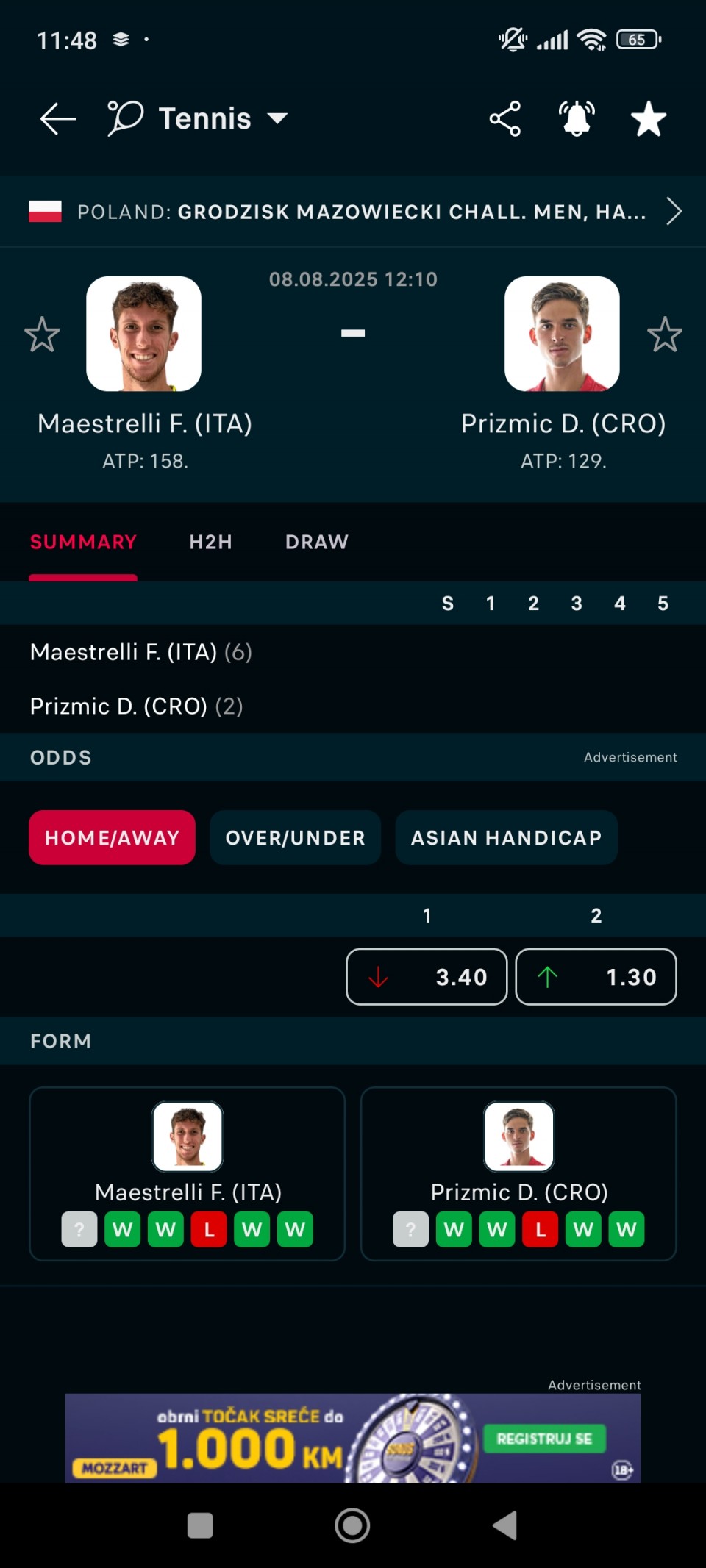Viewport: 706px width, 1568px height.
Task: Tap Registruj se on Mozzart banner
Action: 544,1439
